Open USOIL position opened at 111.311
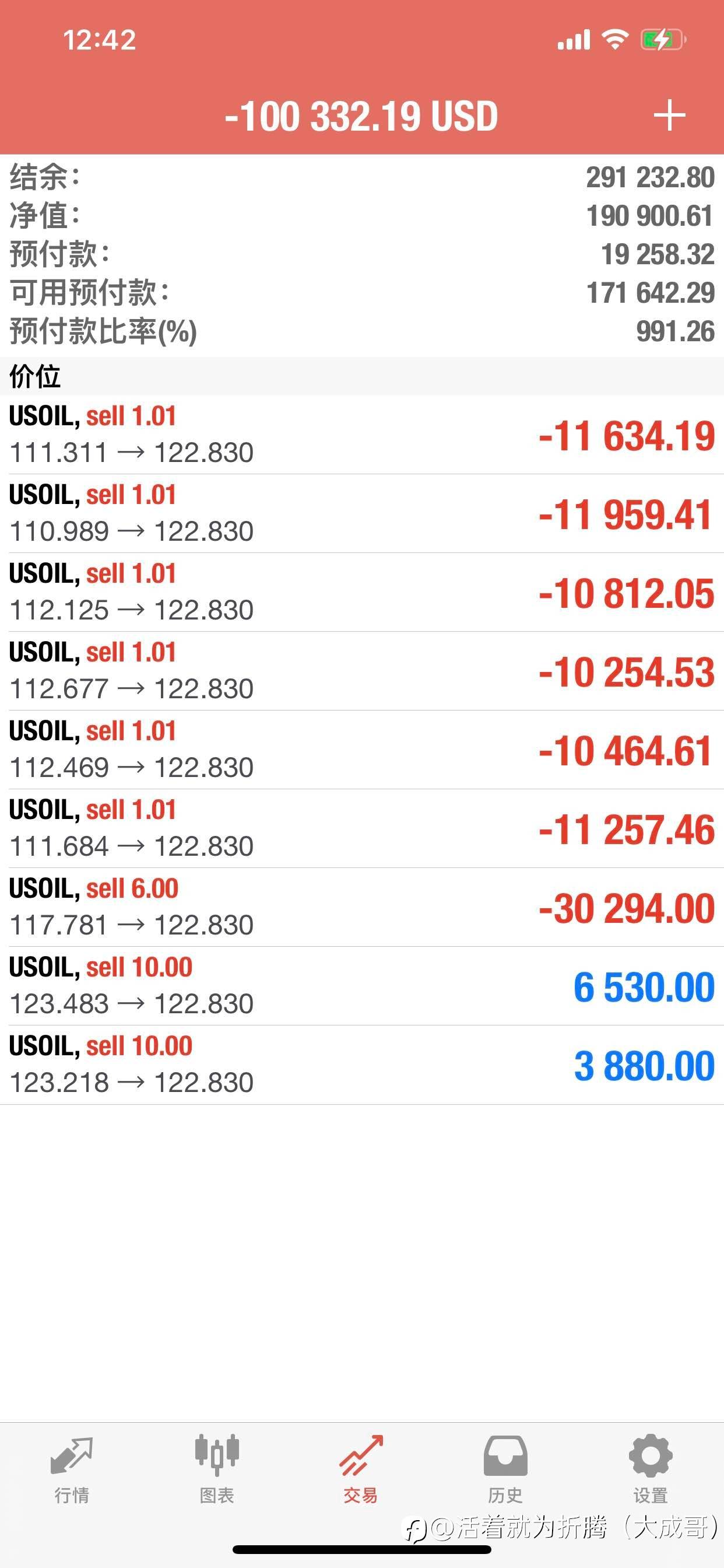 [x=362, y=435]
